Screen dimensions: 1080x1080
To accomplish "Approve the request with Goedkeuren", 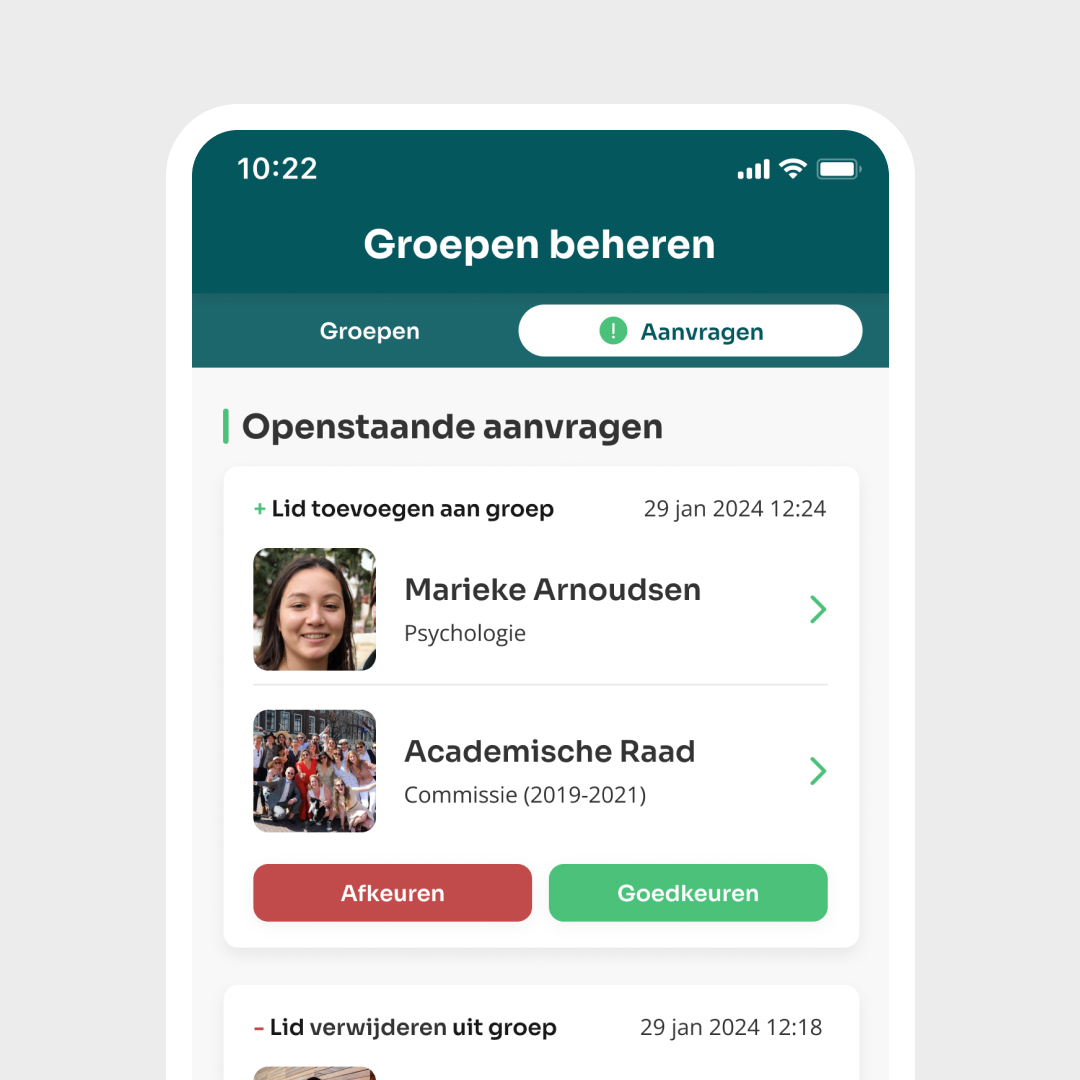I will pos(688,893).
